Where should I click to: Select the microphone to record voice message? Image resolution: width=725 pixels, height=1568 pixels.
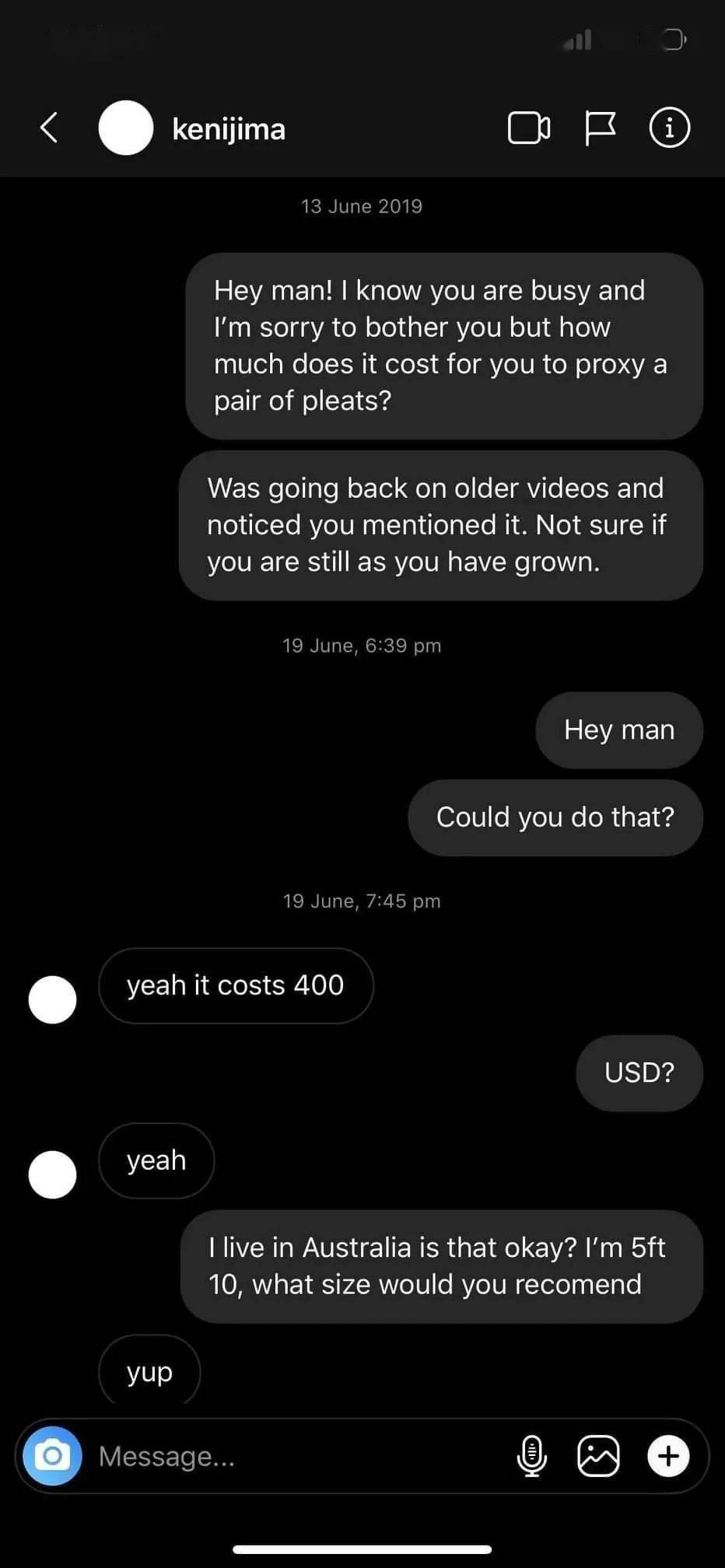click(x=532, y=1456)
